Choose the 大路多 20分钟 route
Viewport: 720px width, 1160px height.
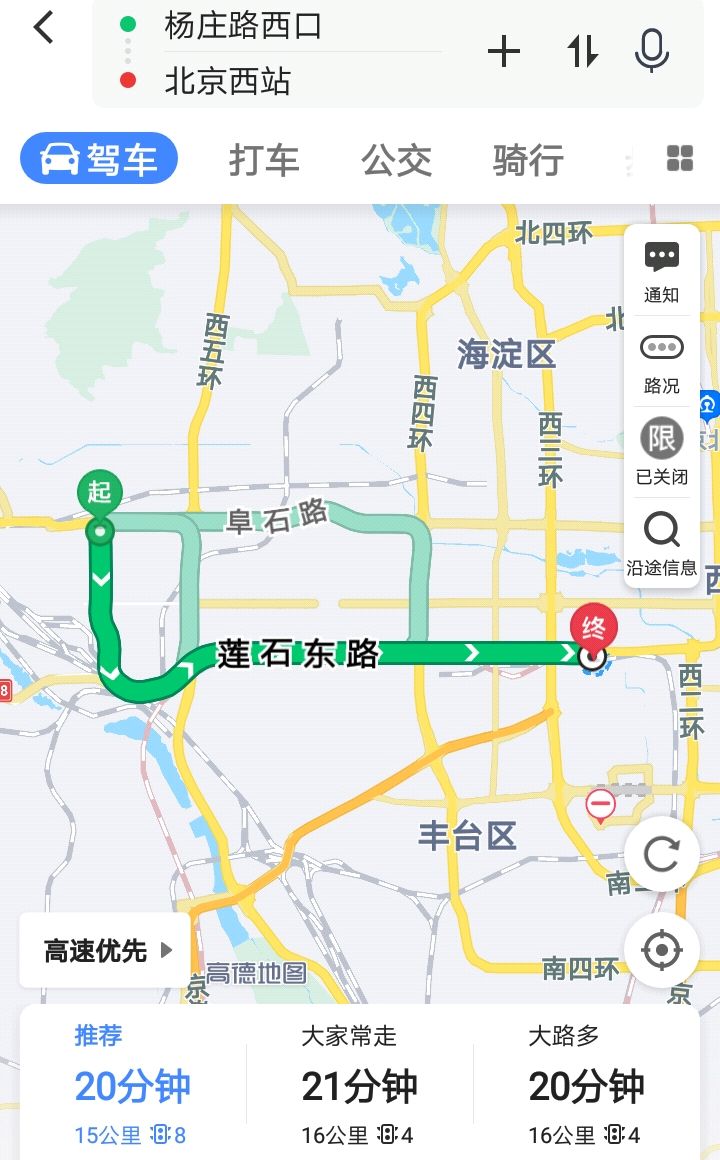point(586,1085)
